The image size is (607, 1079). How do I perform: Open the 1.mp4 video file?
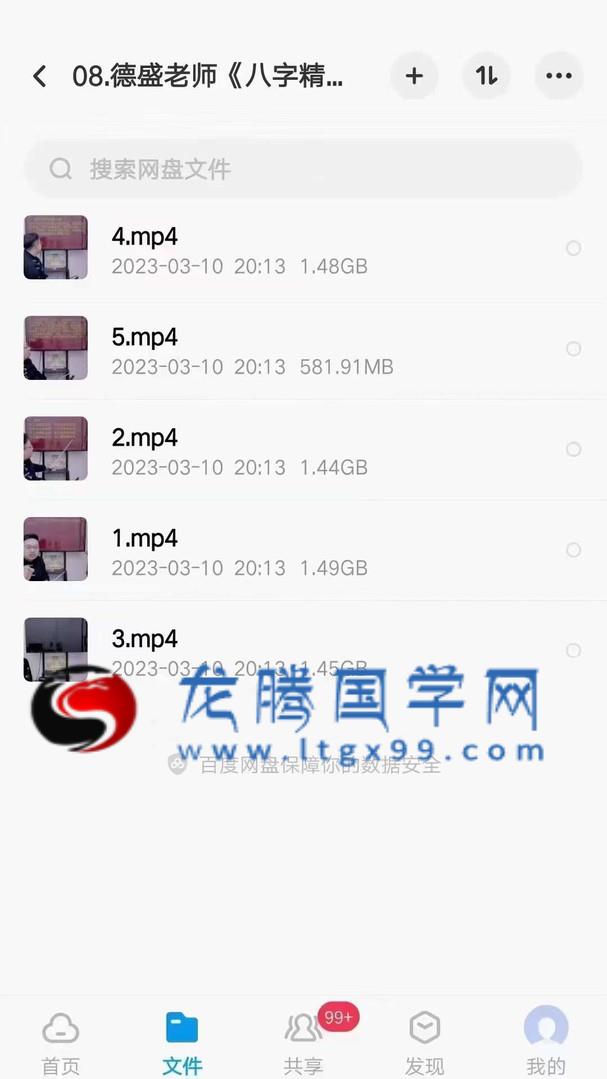(240, 550)
